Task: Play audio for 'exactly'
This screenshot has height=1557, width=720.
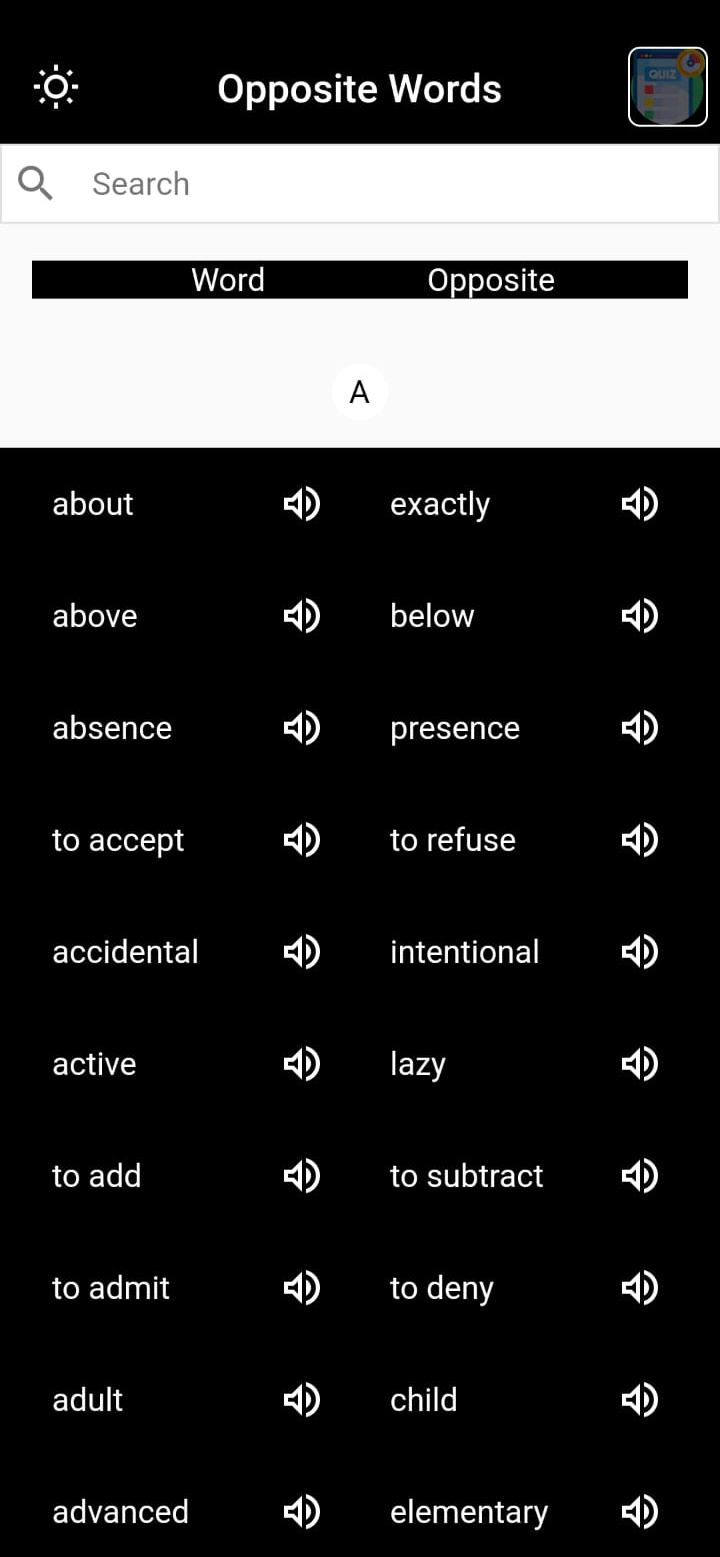Action: (x=639, y=504)
